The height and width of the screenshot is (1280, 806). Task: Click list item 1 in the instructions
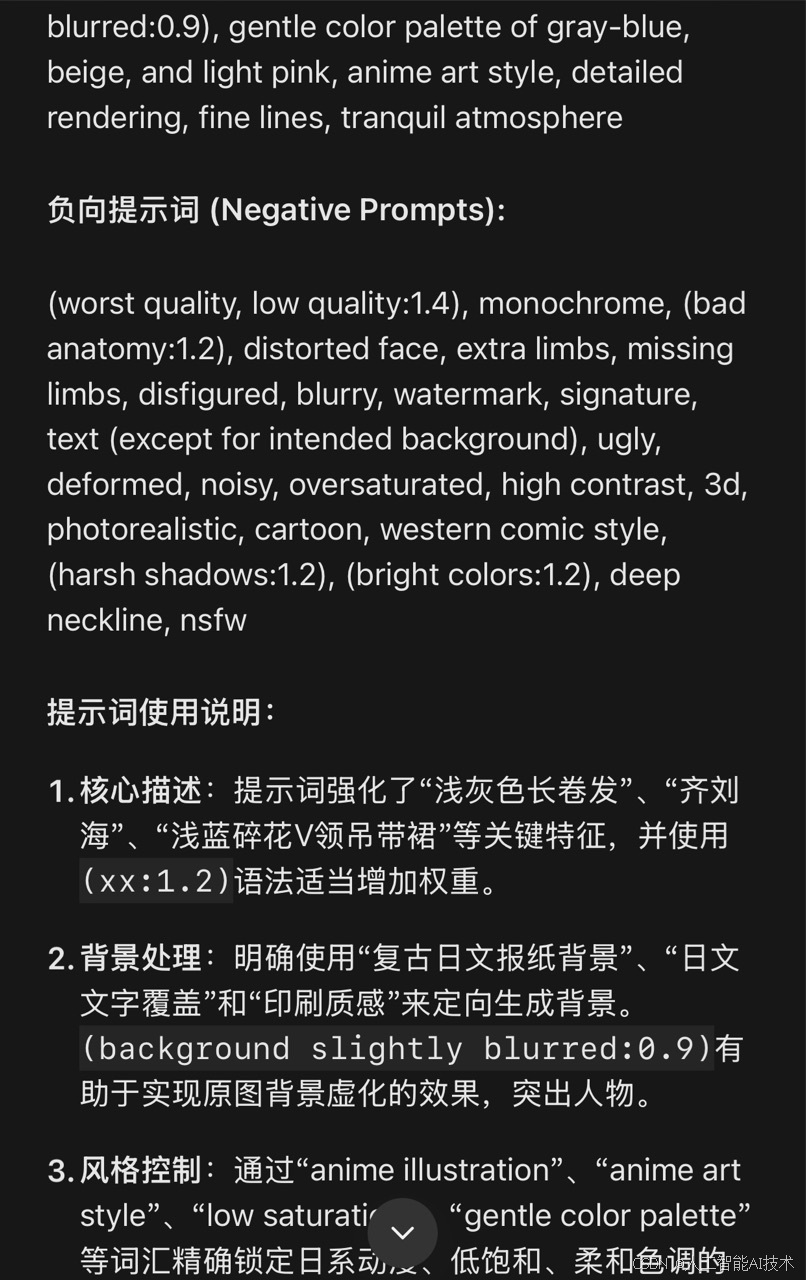[x=400, y=835]
